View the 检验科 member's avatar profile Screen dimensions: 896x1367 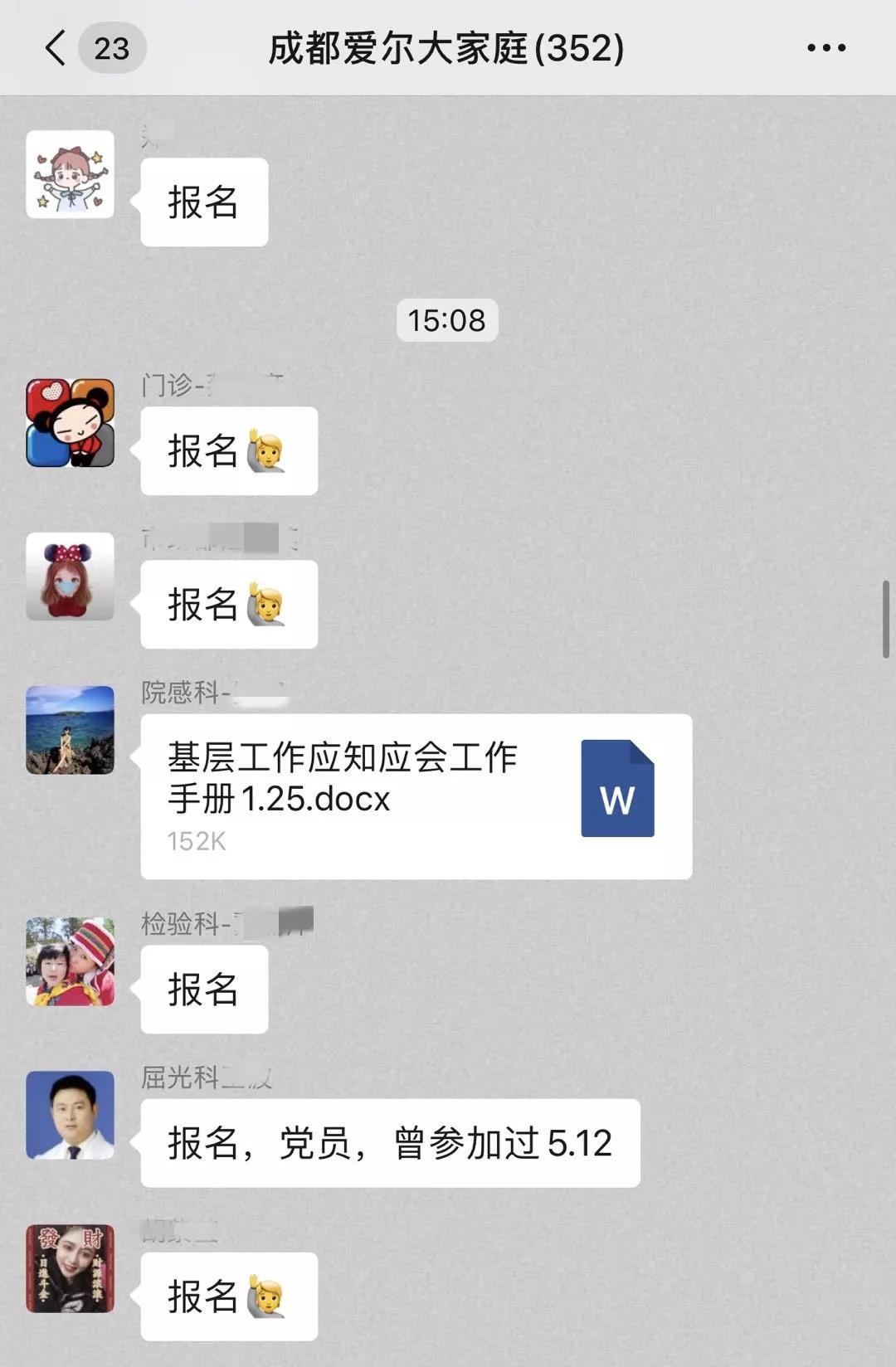coord(70,961)
